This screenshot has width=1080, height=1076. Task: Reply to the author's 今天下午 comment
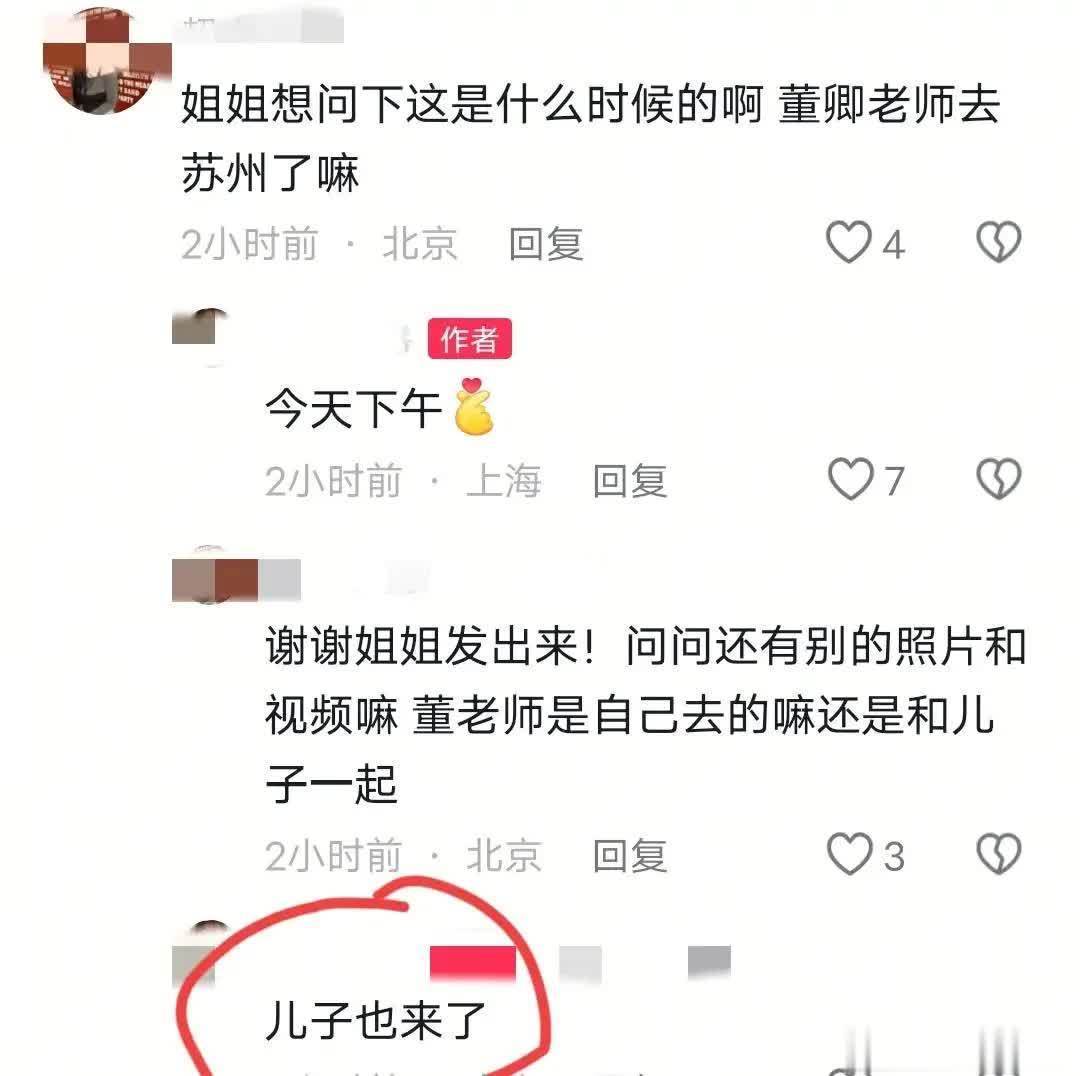click(629, 482)
